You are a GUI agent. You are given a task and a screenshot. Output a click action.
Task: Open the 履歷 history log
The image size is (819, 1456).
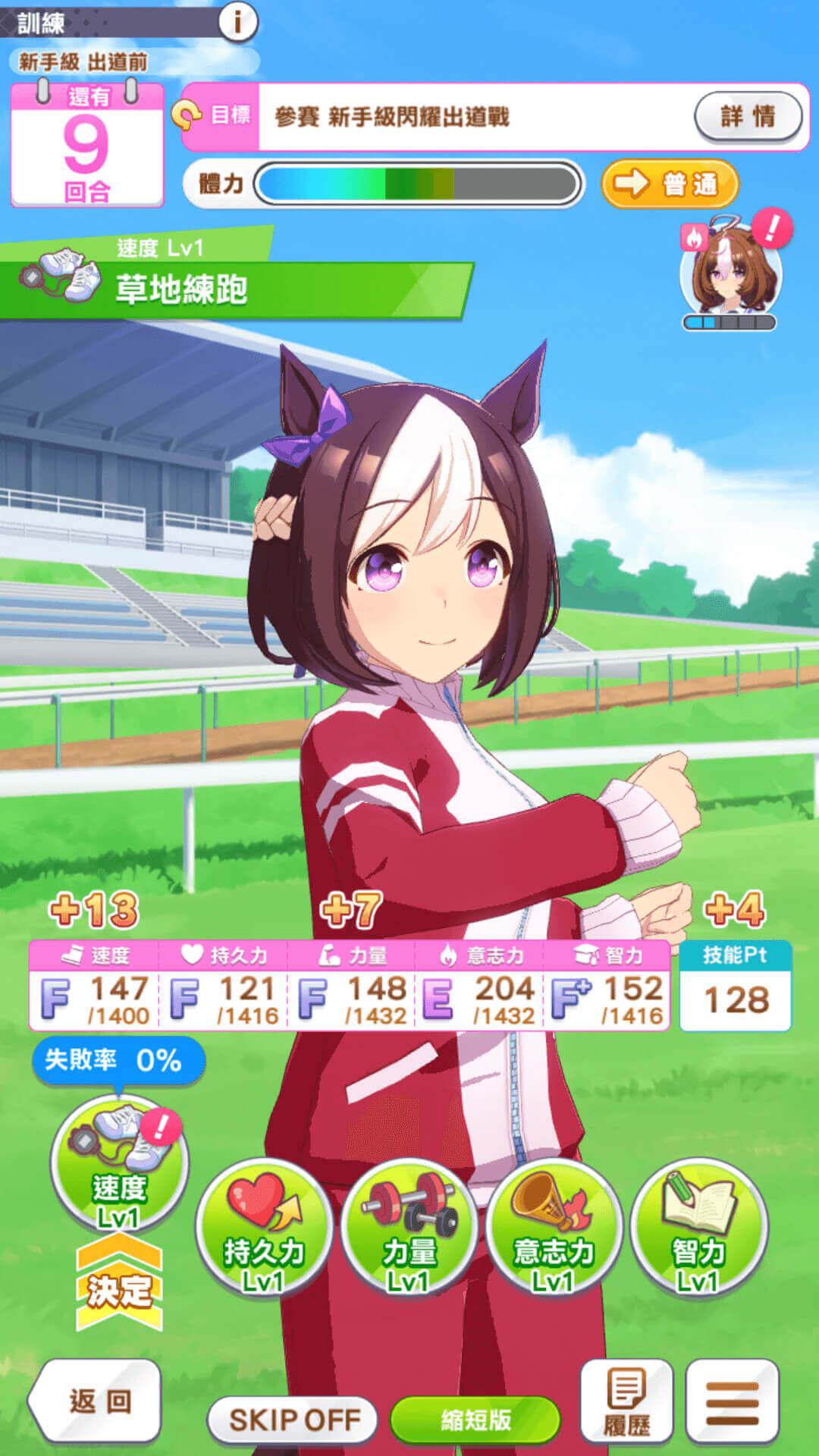point(626,1401)
